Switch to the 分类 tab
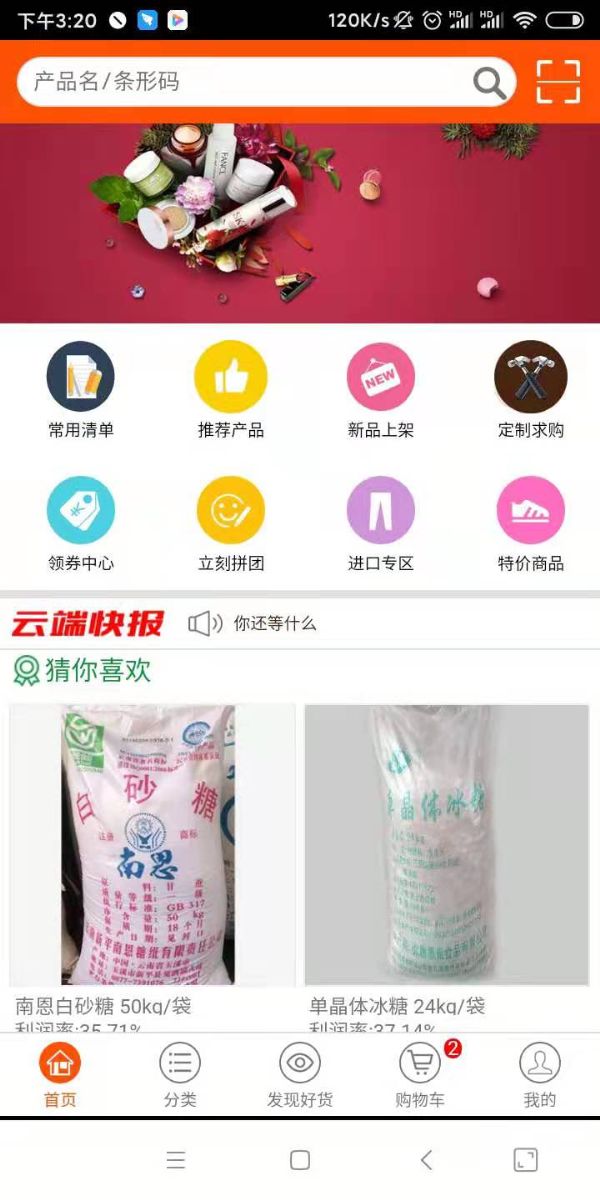The width and height of the screenshot is (600, 1200). [180, 1075]
